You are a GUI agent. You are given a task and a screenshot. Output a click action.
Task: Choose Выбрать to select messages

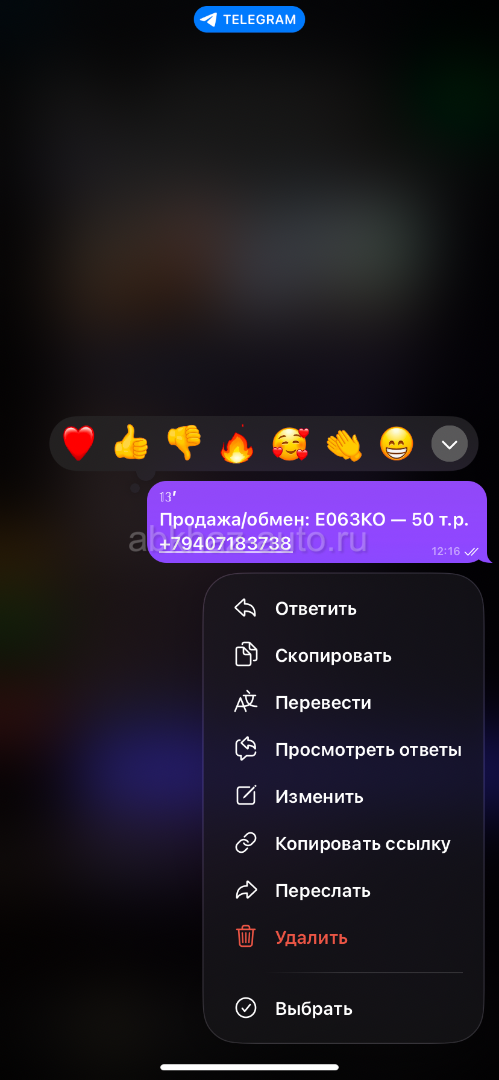(343, 1009)
